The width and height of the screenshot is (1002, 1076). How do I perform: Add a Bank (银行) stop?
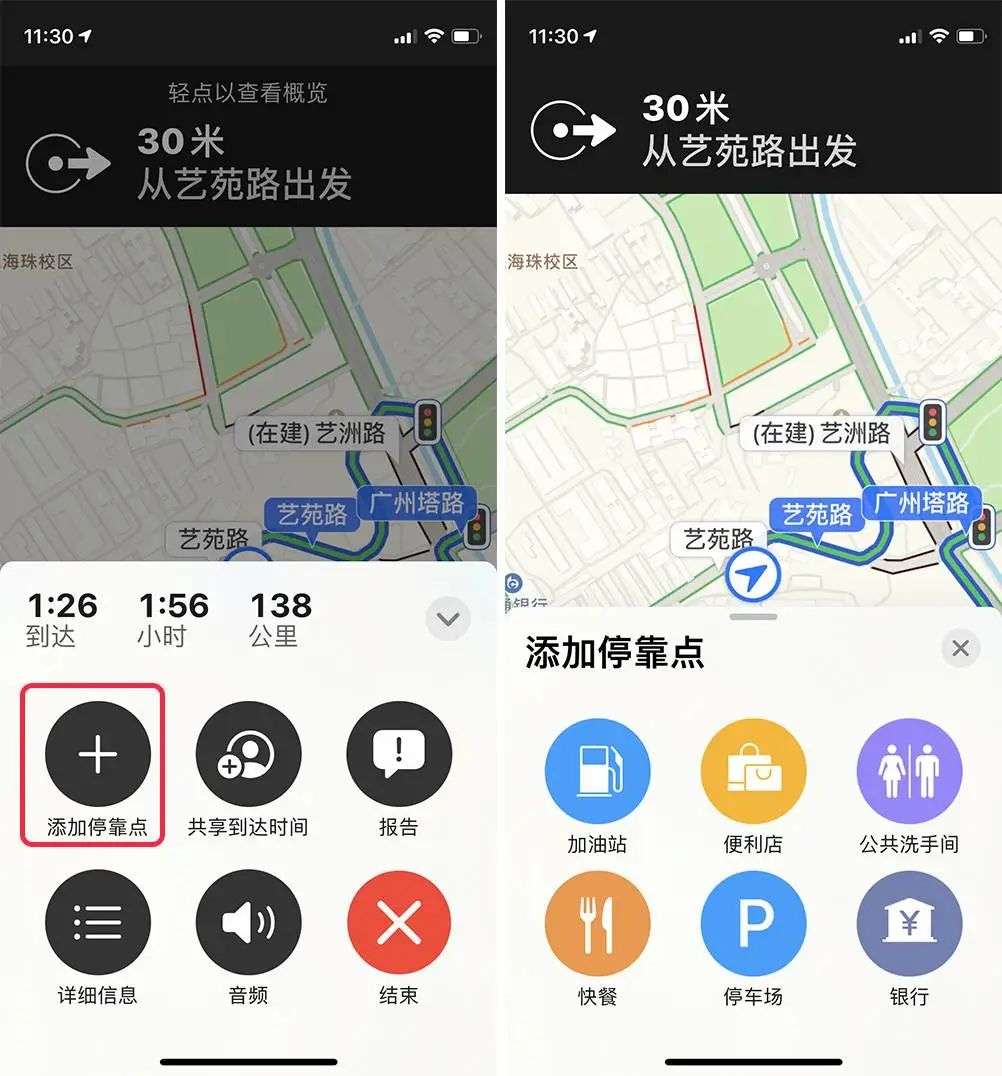909,924
